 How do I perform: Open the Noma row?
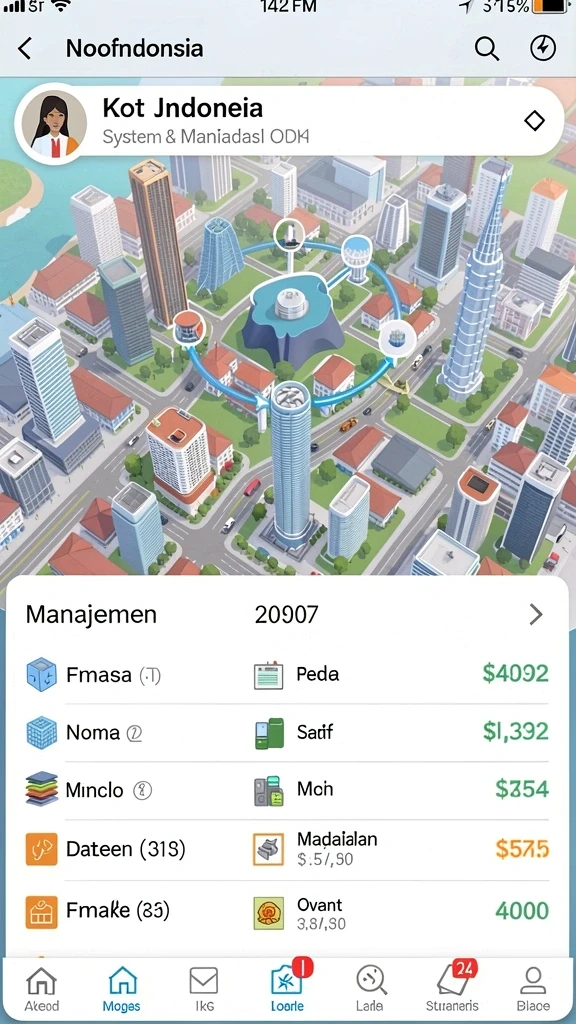tap(287, 733)
